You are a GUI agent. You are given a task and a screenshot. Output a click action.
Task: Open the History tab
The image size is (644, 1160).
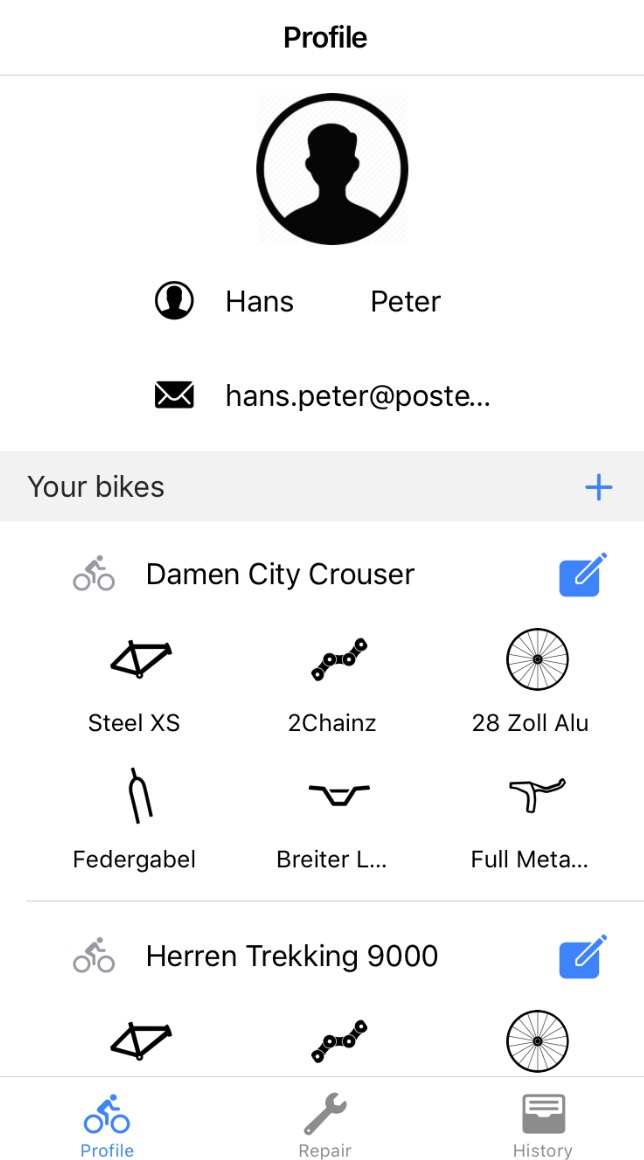click(543, 1124)
